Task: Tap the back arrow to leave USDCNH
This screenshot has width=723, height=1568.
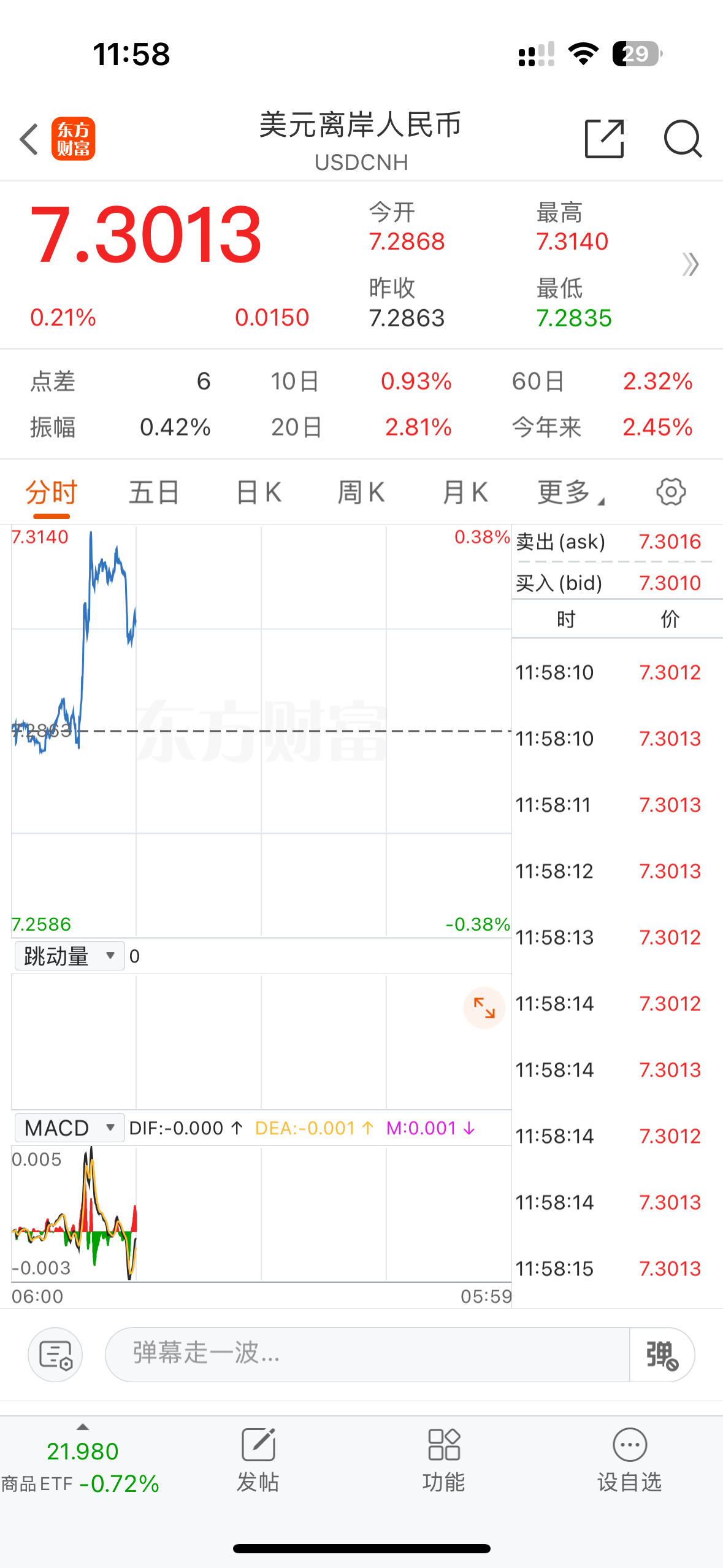Action: click(x=28, y=139)
